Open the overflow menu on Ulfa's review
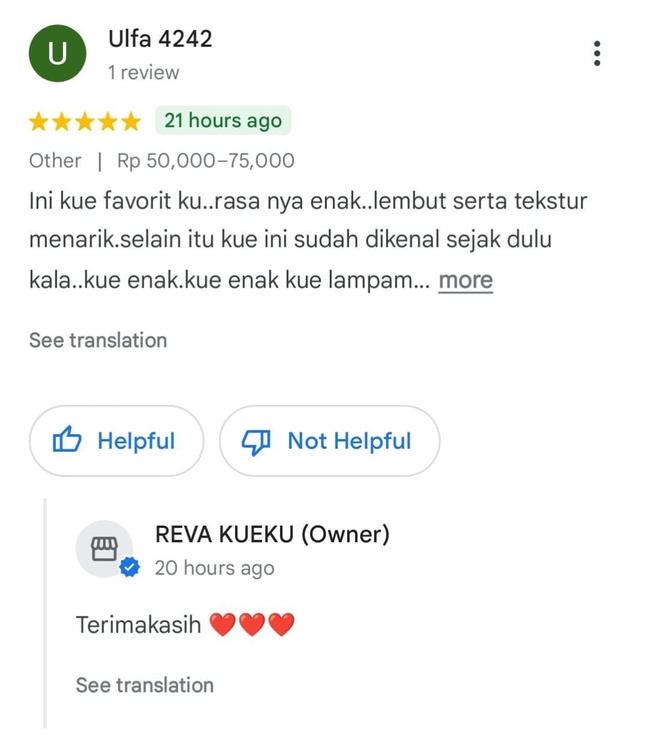Image resolution: width=647 pixels, height=755 pixels. tap(597, 54)
